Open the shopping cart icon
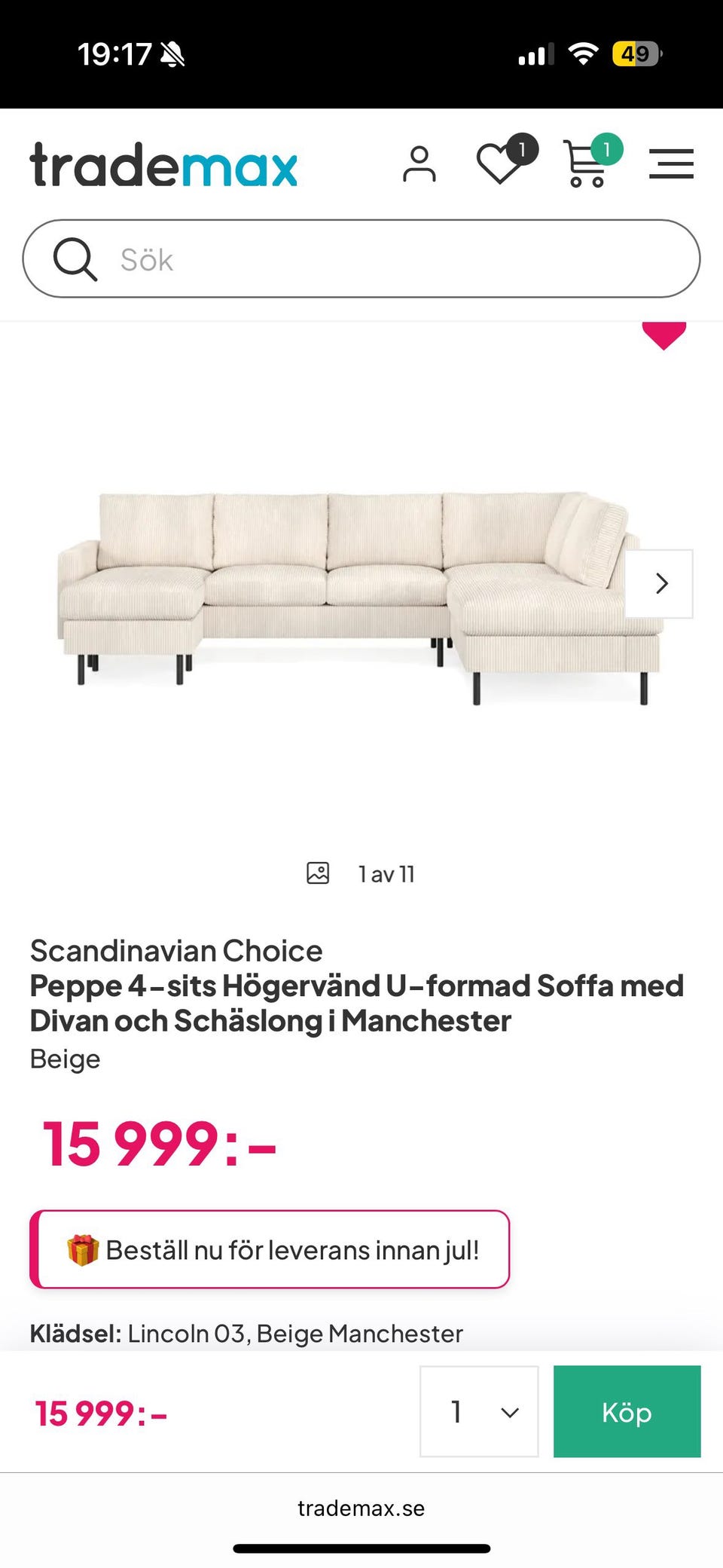 (585, 164)
